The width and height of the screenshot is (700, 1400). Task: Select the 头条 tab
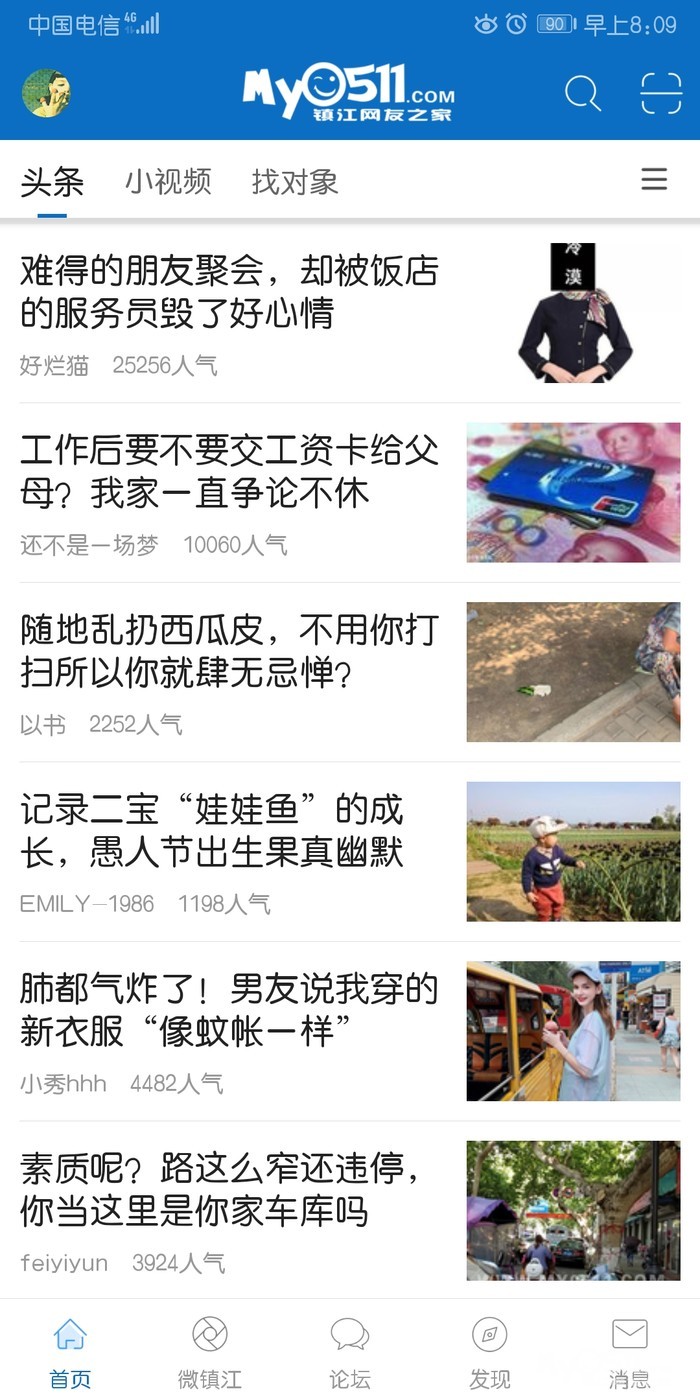(52, 182)
